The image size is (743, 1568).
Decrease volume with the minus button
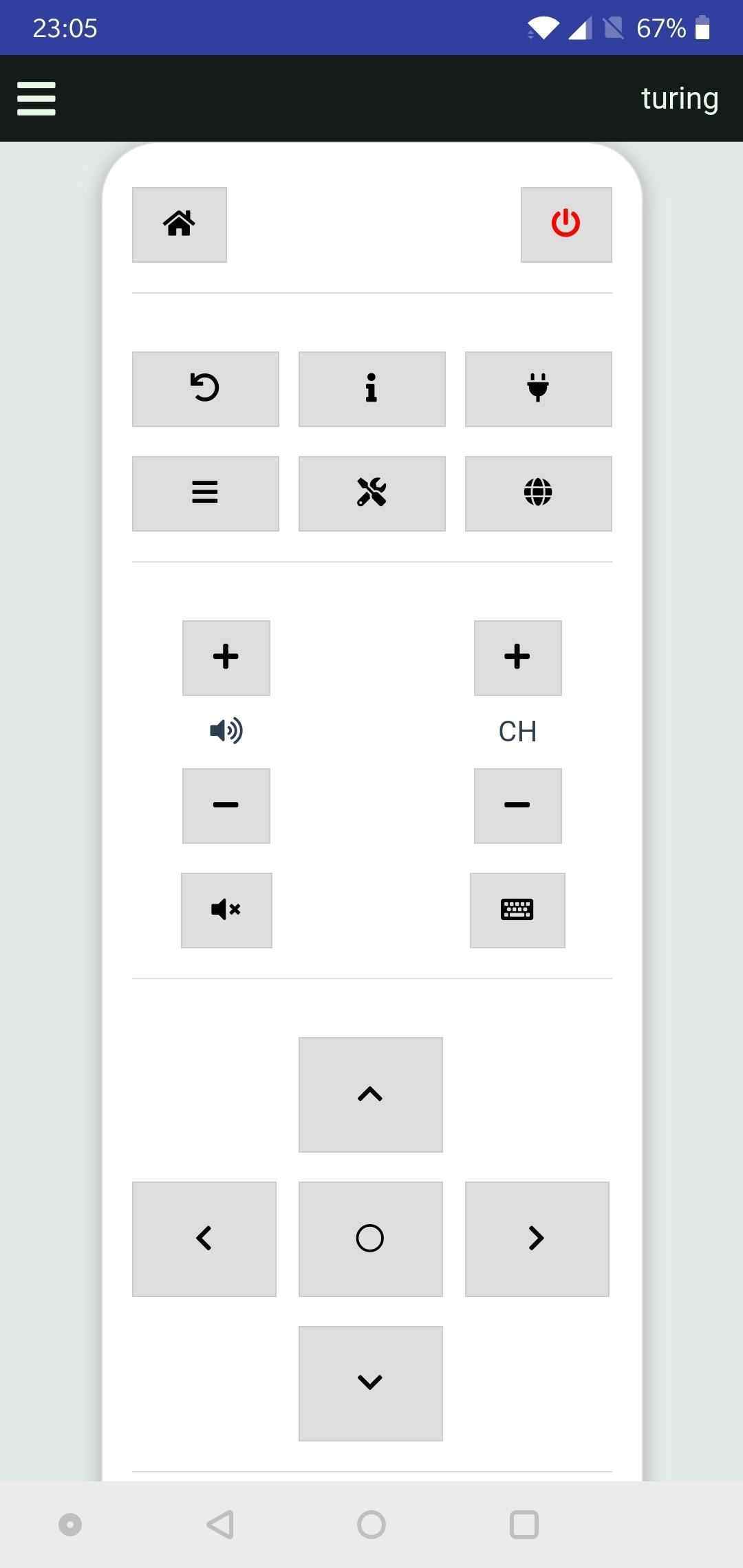226,805
